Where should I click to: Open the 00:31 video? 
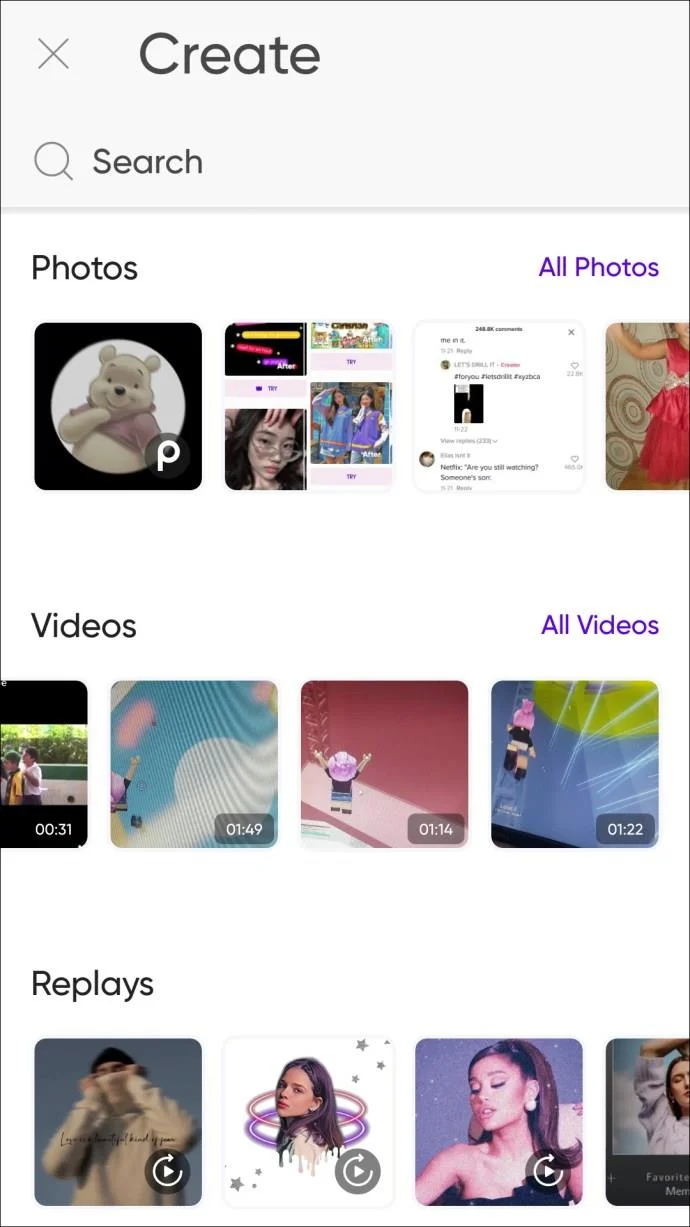[x=44, y=764]
